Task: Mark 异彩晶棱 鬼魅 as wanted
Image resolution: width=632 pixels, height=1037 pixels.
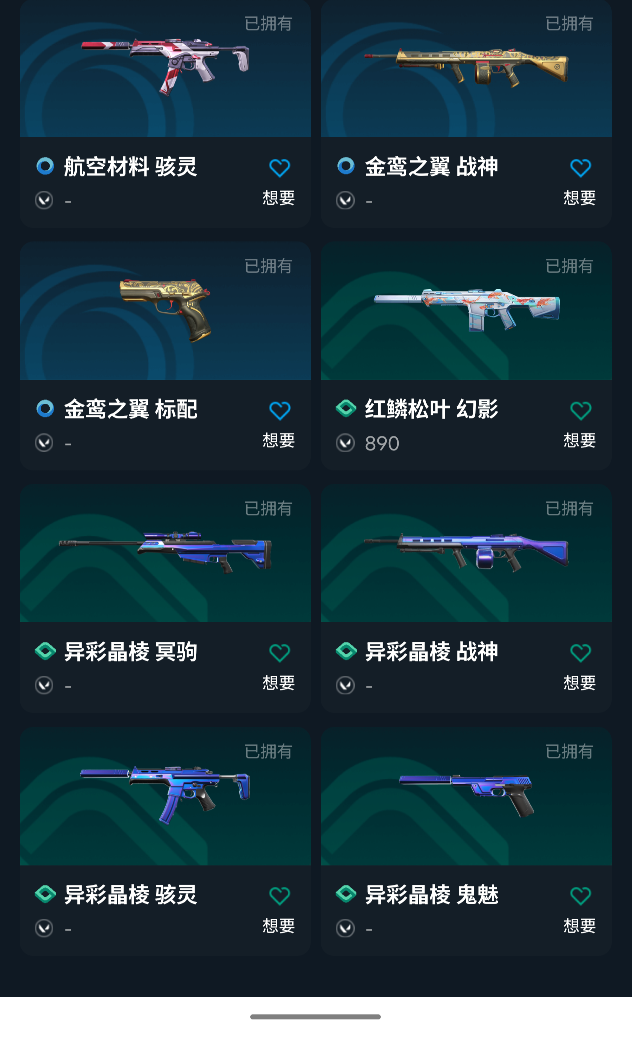Action: click(580, 896)
